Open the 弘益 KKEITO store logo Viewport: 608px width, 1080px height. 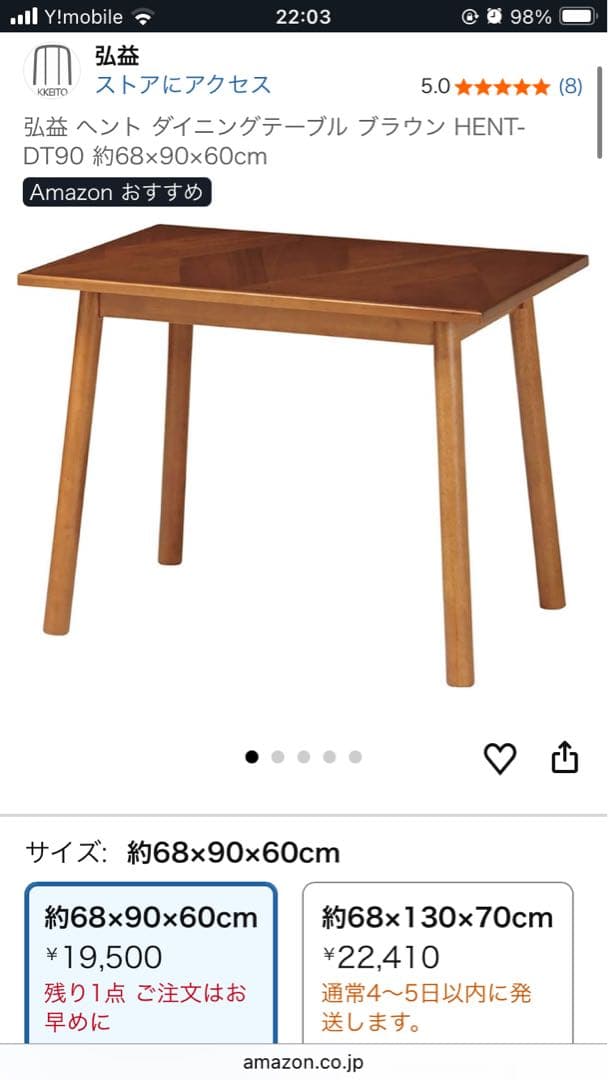coord(52,70)
